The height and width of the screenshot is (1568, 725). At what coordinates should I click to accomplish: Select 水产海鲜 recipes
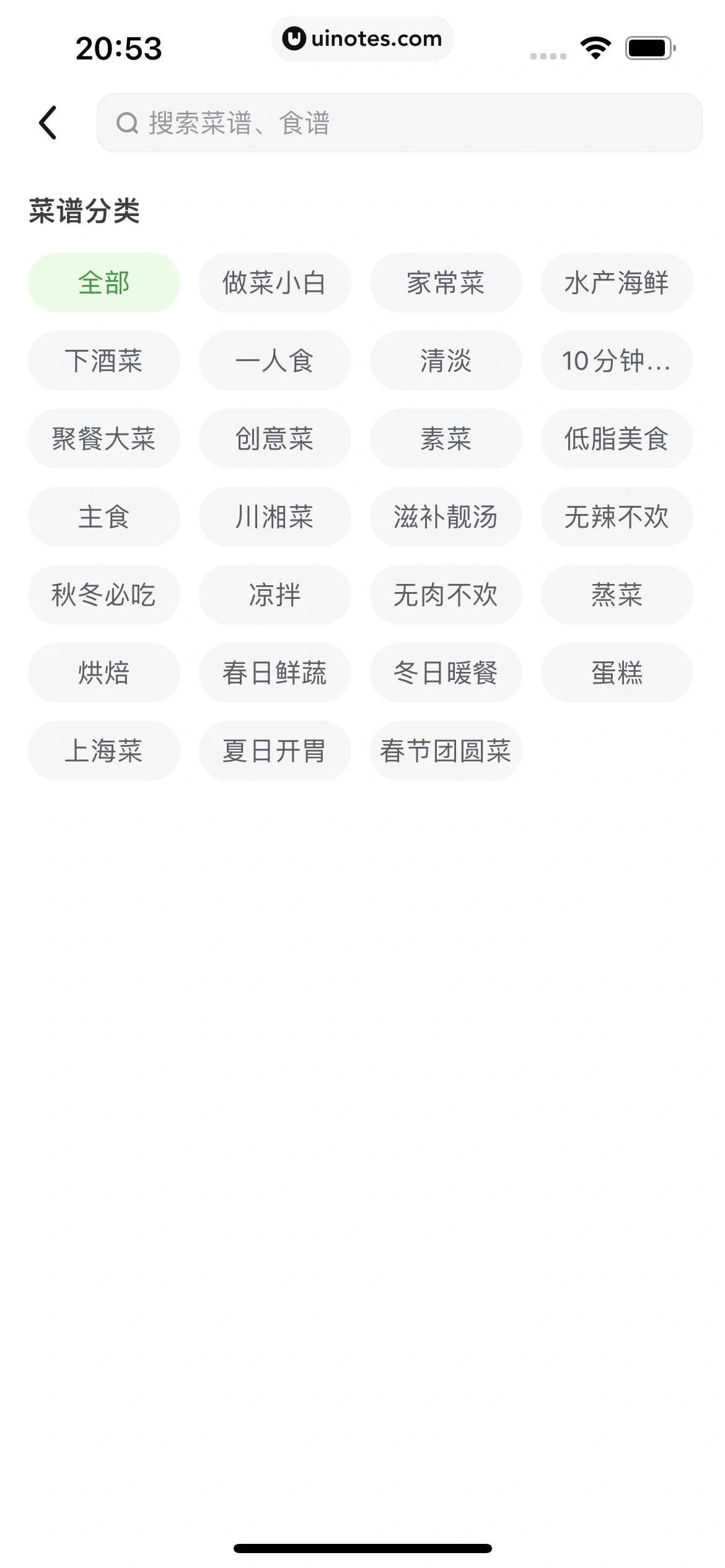(x=617, y=283)
